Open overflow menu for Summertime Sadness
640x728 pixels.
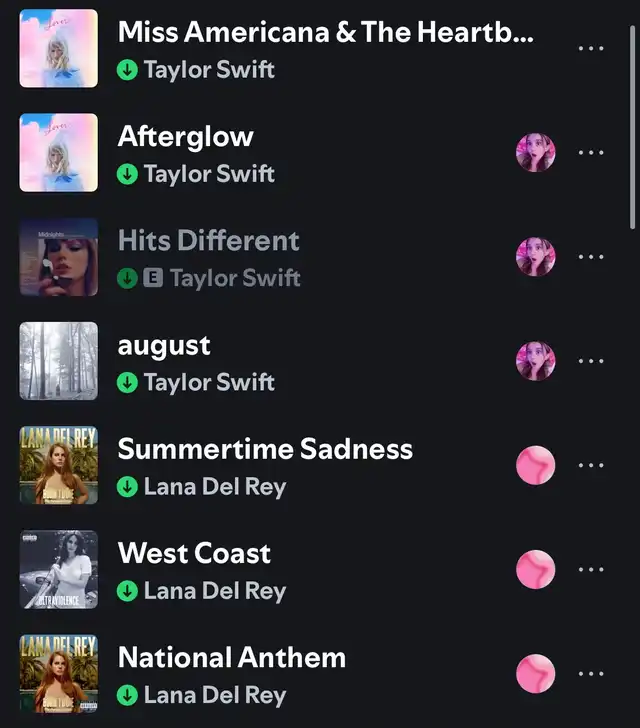click(x=591, y=465)
